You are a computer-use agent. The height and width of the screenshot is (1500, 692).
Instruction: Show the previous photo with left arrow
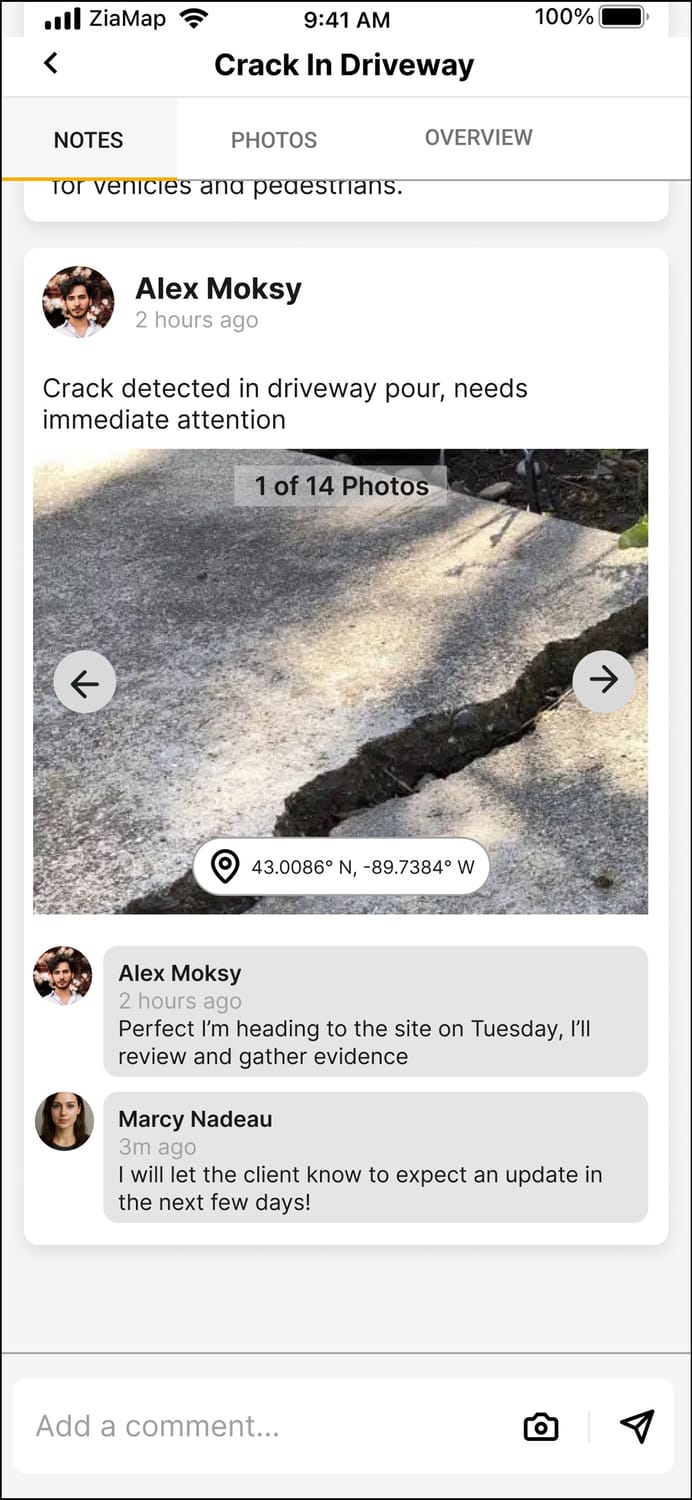click(85, 683)
